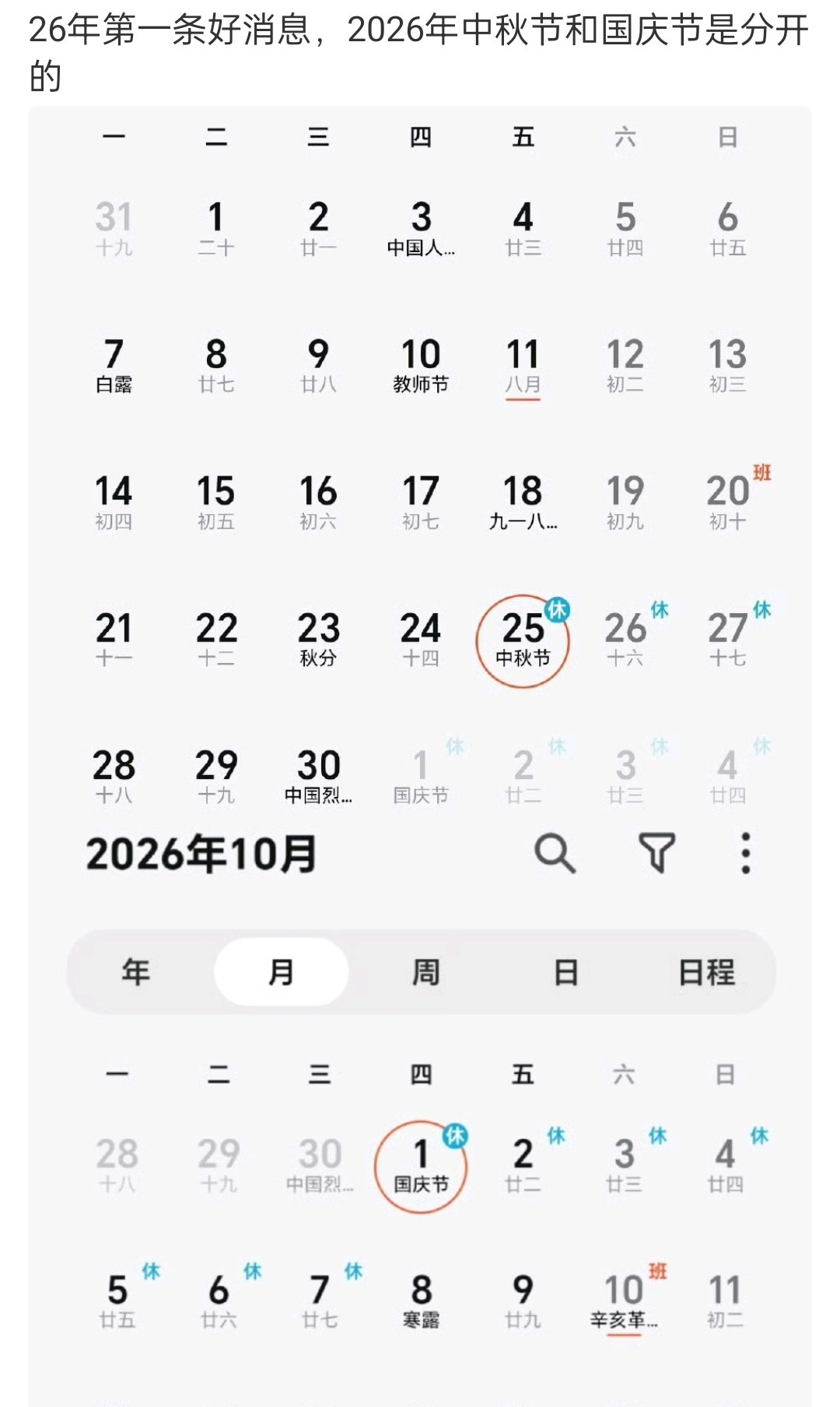Open the three-dot overflow menu
Image resolution: width=840 pixels, height=1407 pixels.
click(745, 854)
